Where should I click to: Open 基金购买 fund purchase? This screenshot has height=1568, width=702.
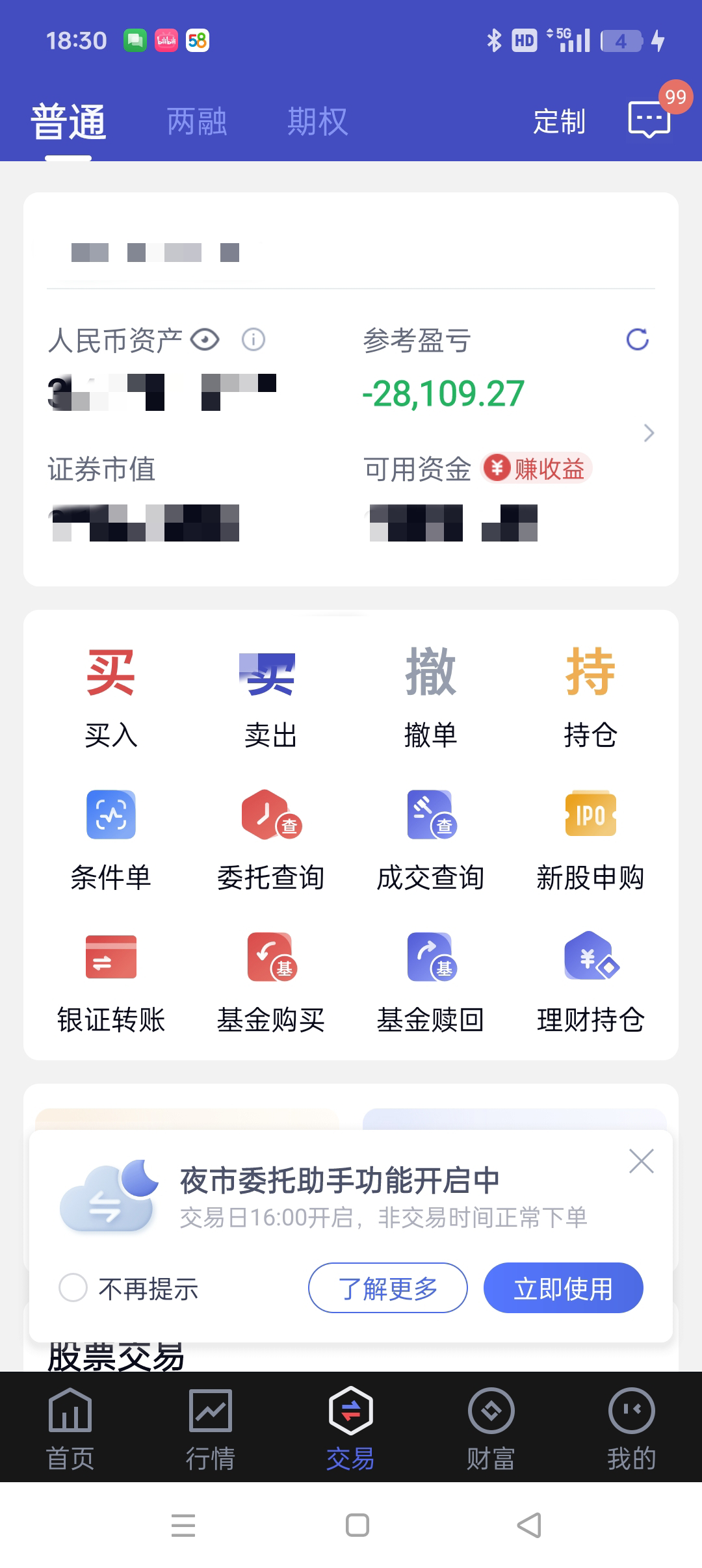pos(270,982)
